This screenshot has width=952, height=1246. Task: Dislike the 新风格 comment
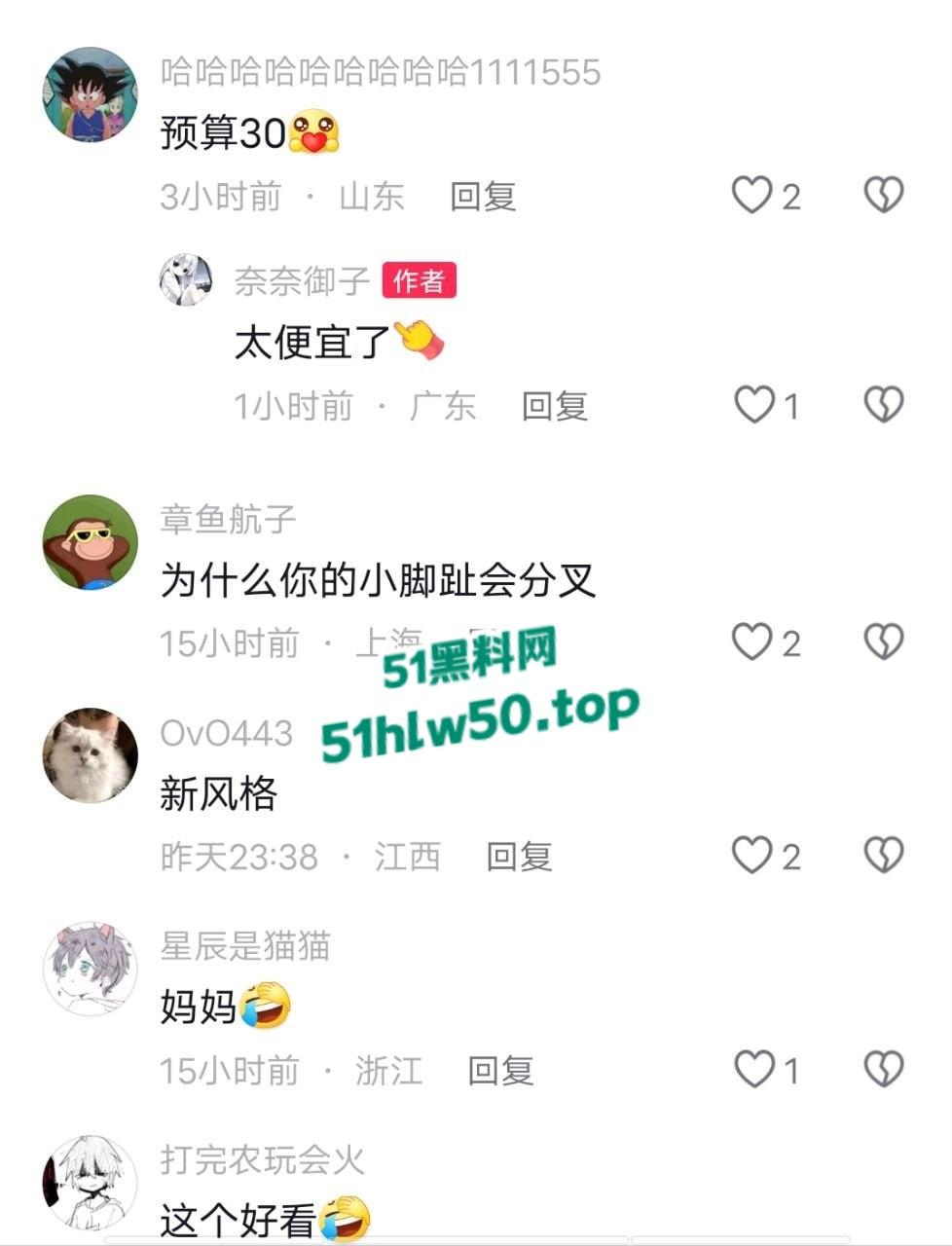[884, 856]
